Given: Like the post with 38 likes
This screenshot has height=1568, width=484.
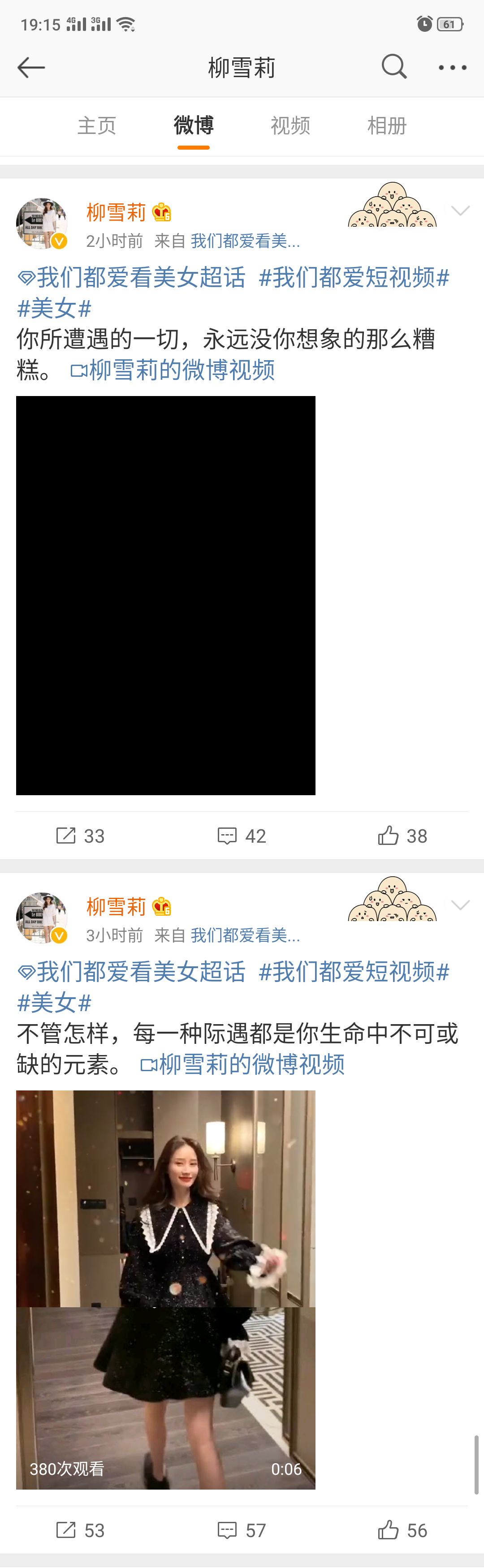Looking at the screenshot, I should tap(402, 836).
